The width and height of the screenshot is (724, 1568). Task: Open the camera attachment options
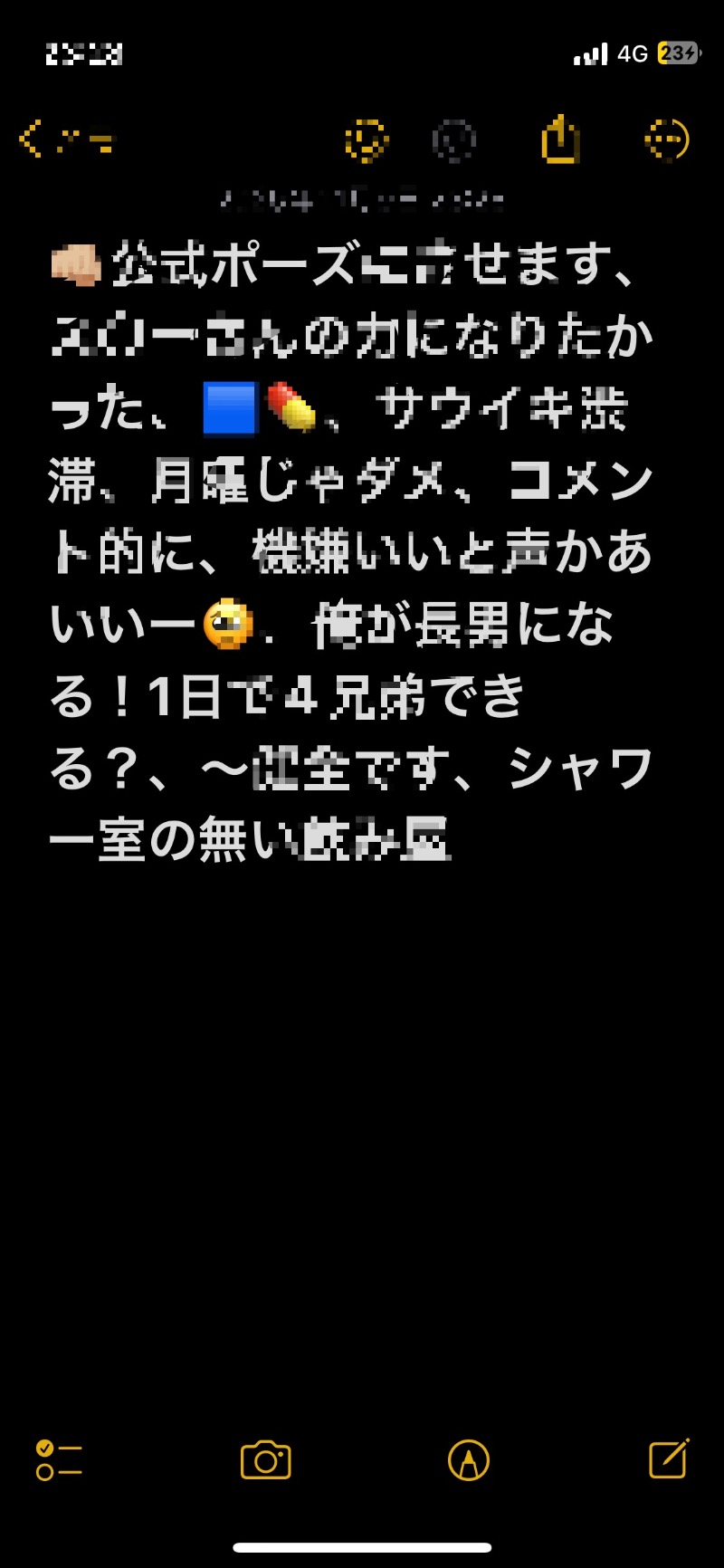pos(265,1459)
